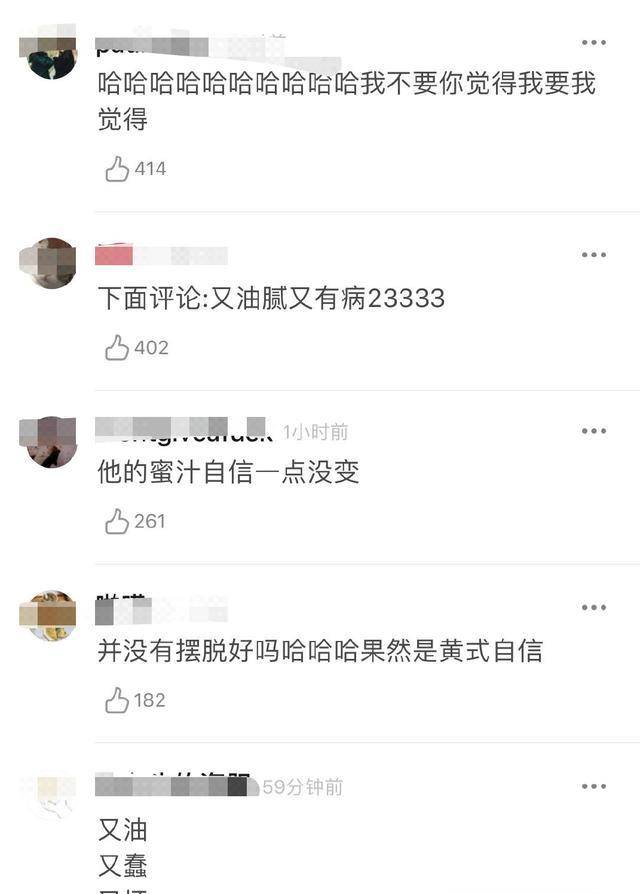Viewport: 640px width, 894px height.
Task: Open more options for the 又油 comment
Action: tap(594, 787)
